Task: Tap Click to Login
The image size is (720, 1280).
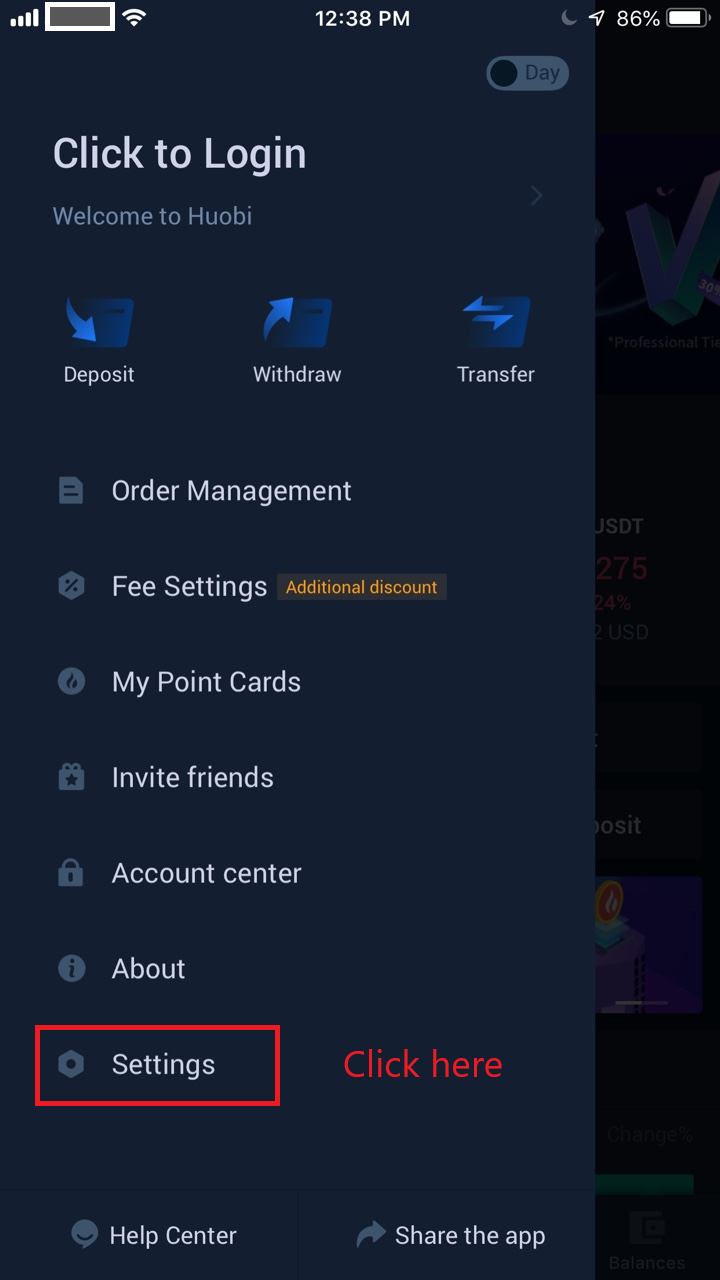Action: [x=180, y=154]
